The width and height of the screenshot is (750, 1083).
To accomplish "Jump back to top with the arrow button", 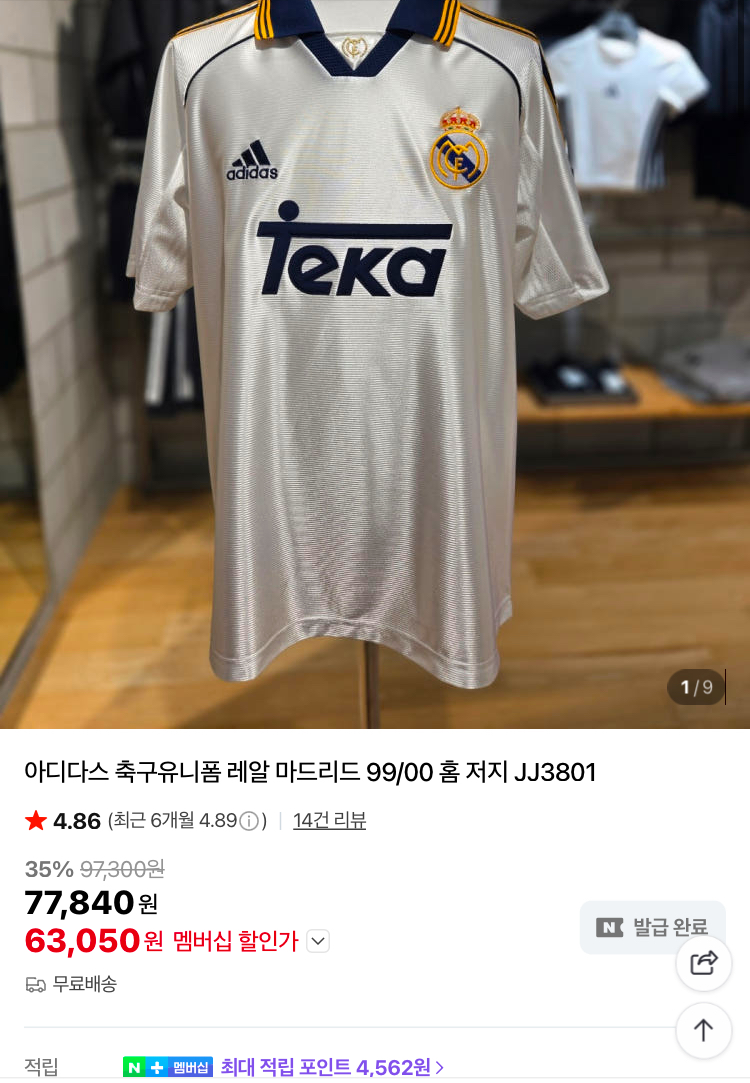I will point(704,1030).
